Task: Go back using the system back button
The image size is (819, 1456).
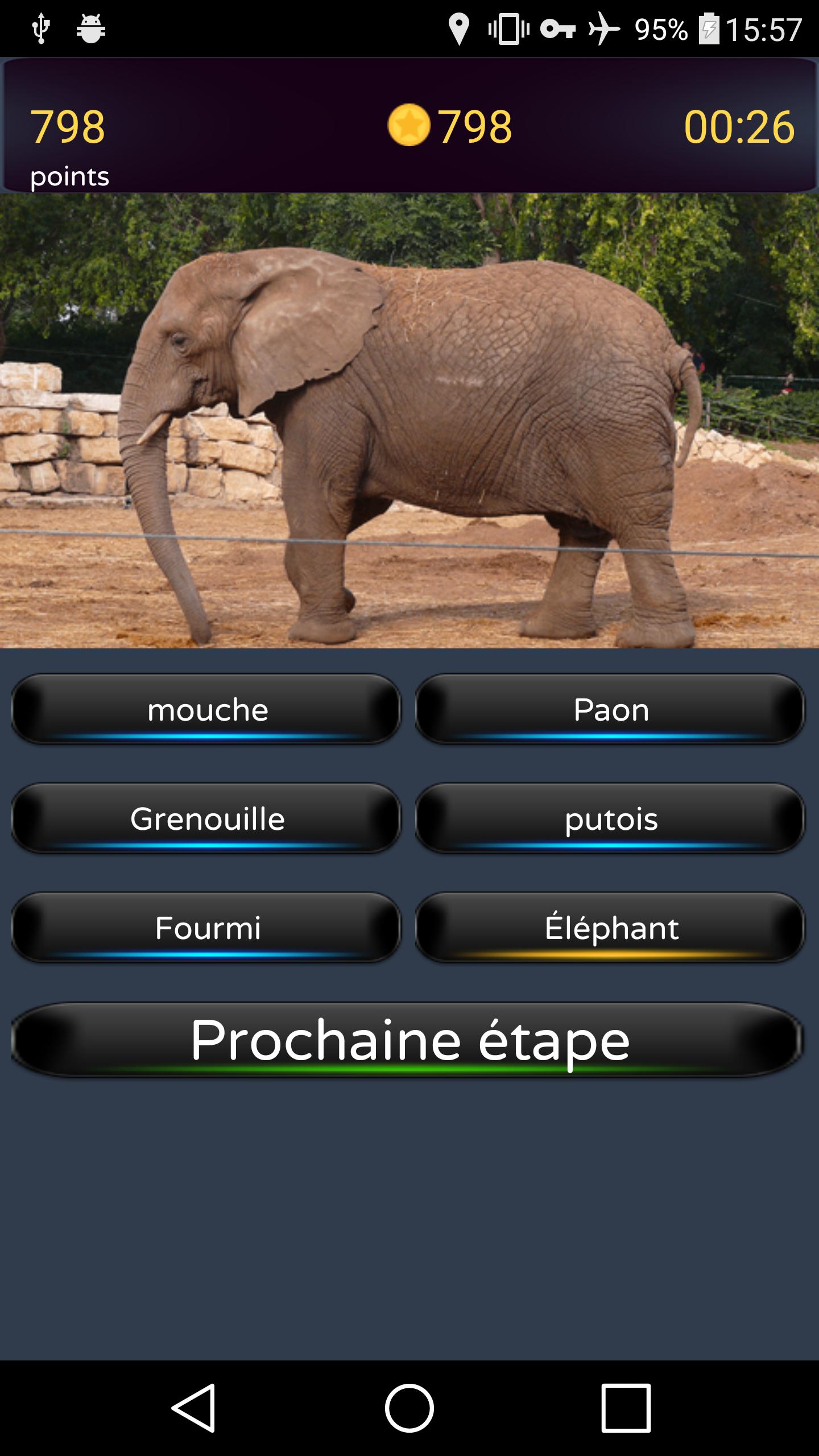Action: 193,1408
